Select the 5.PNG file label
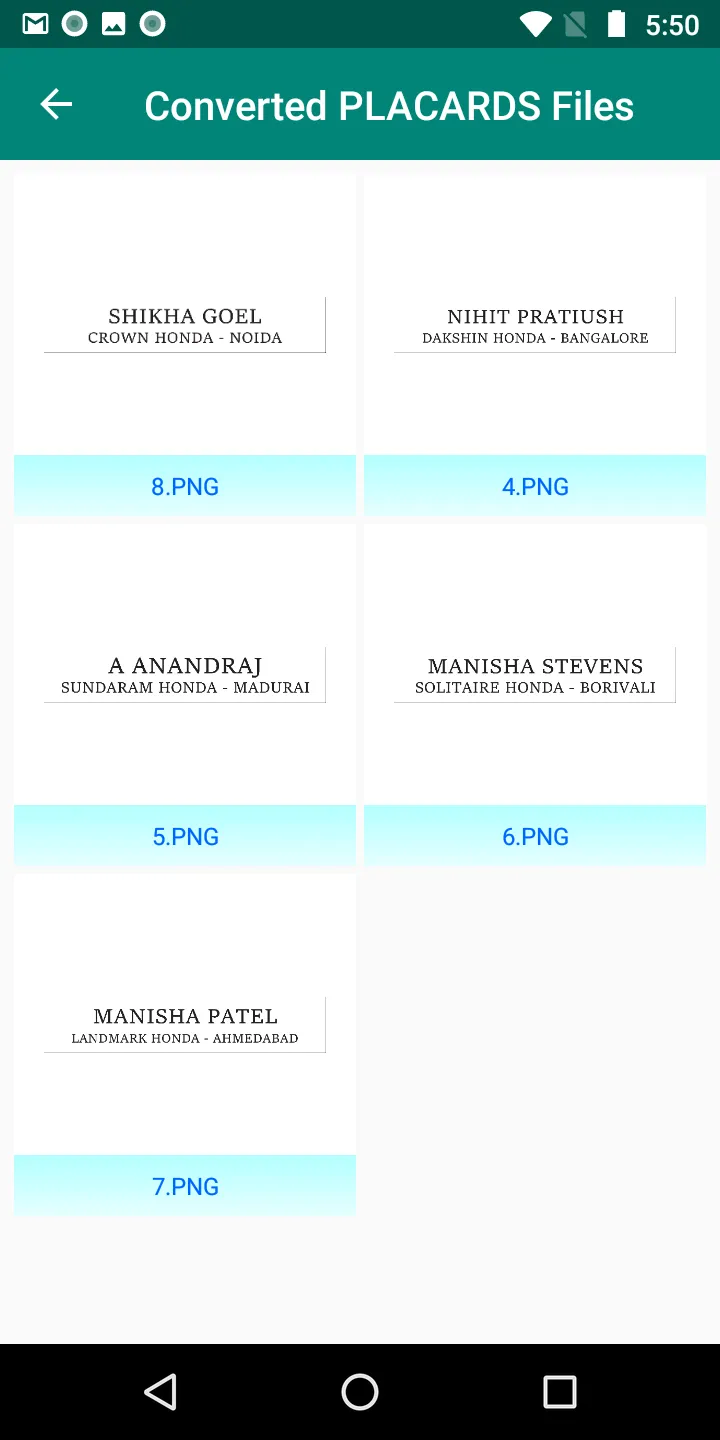The image size is (720, 1440). (184, 836)
